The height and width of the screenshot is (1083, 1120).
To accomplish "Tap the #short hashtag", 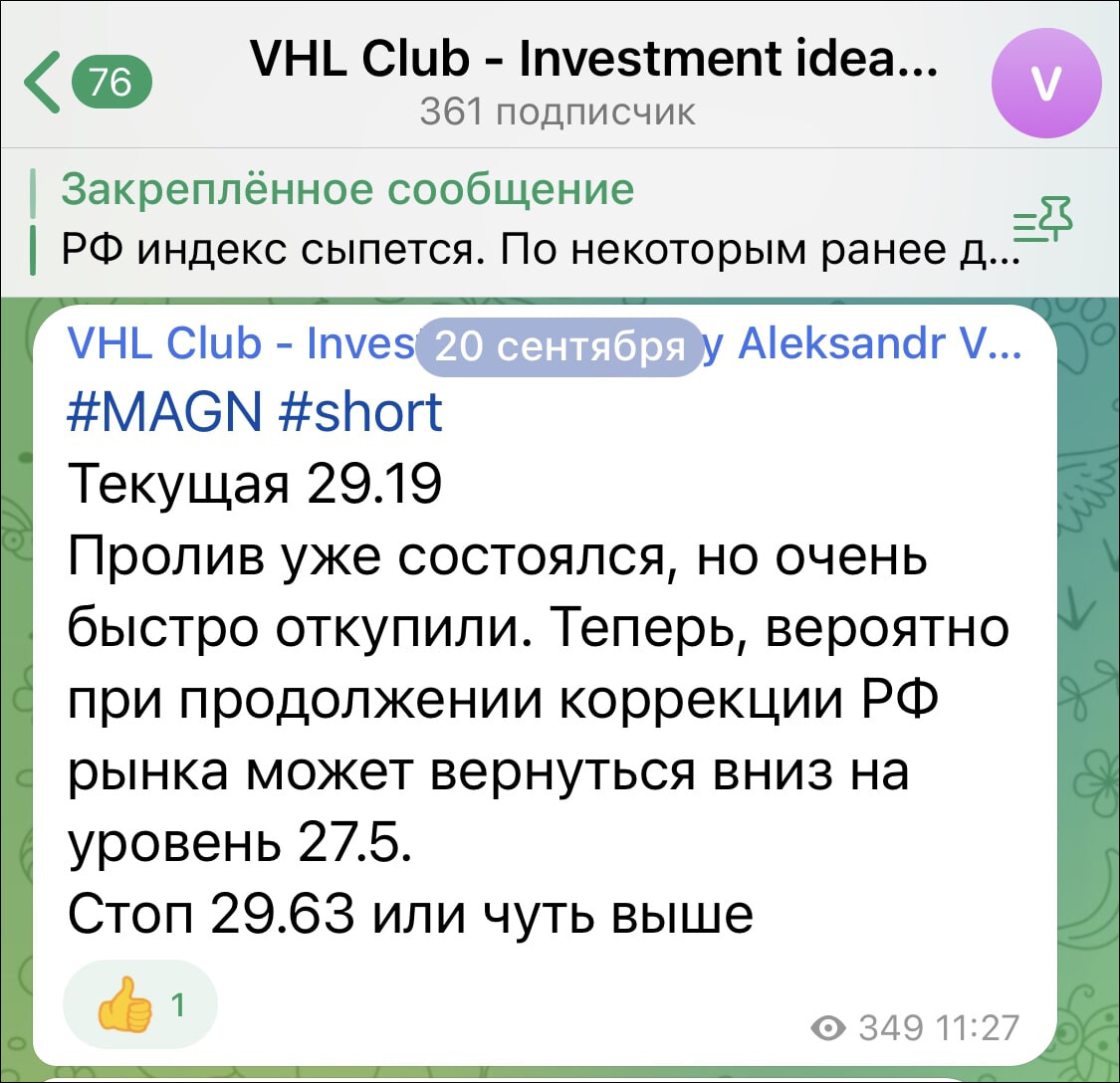I will tap(360, 411).
